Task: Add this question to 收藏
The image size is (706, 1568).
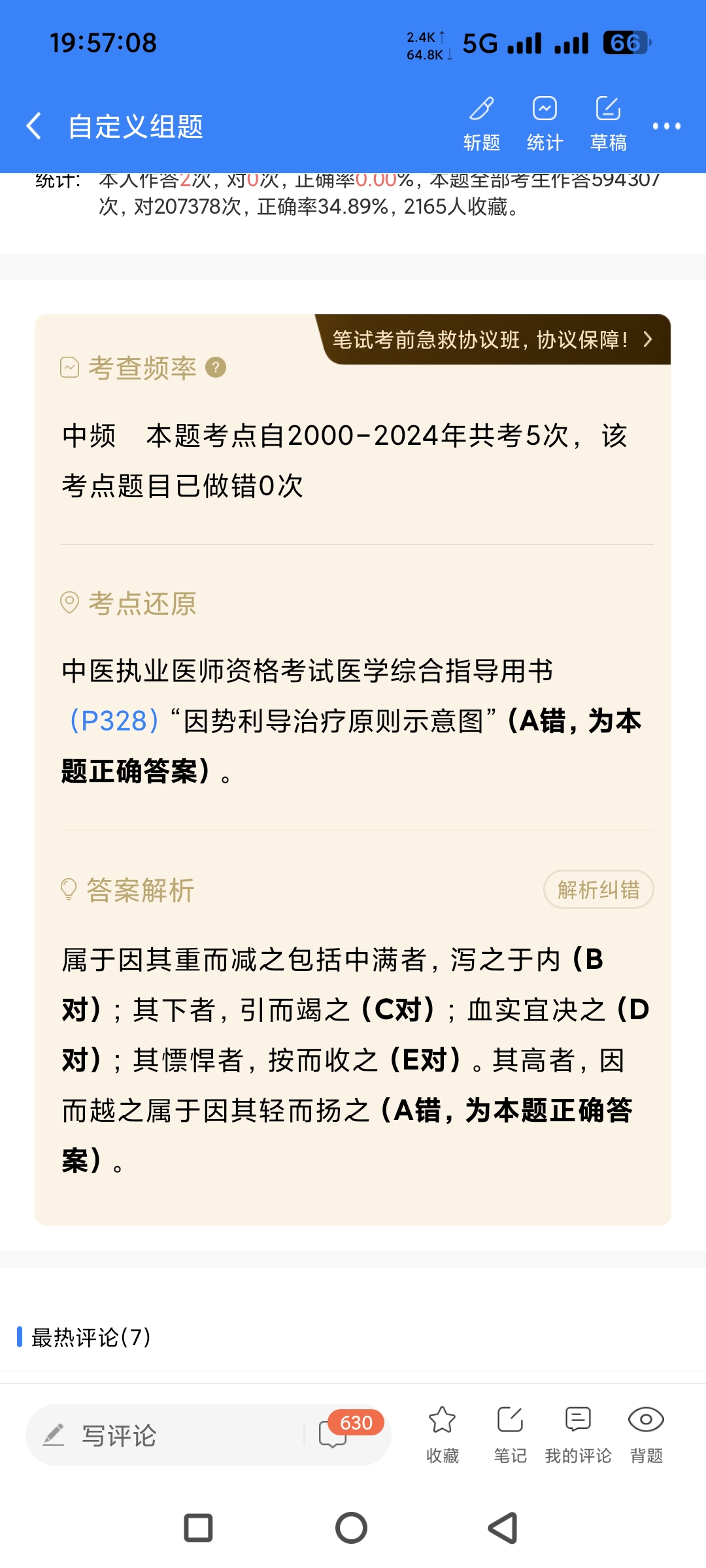Action: point(443,1434)
